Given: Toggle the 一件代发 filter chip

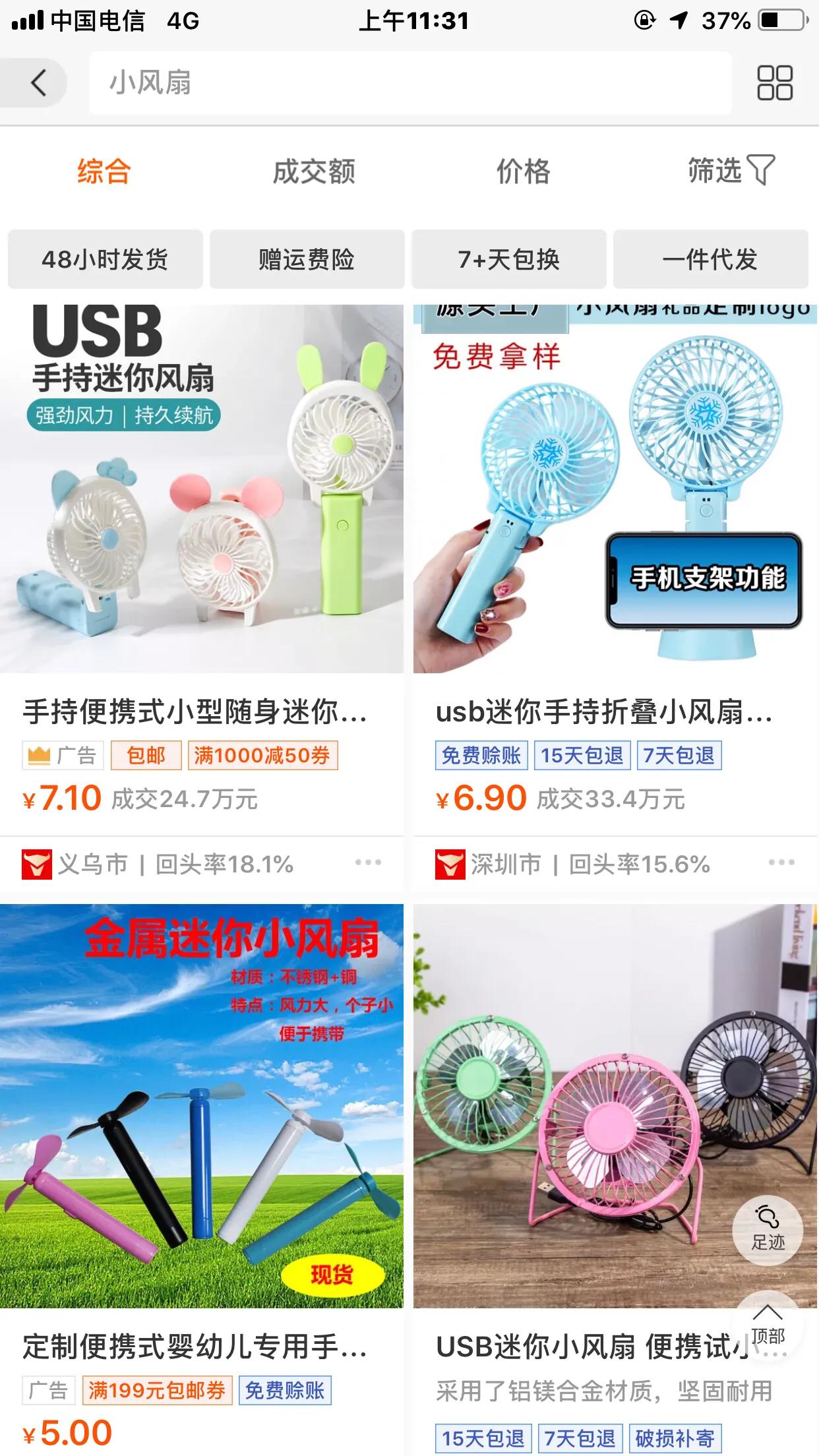Looking at the screenshot, I should pyautogui.click(x=711, y=259).
